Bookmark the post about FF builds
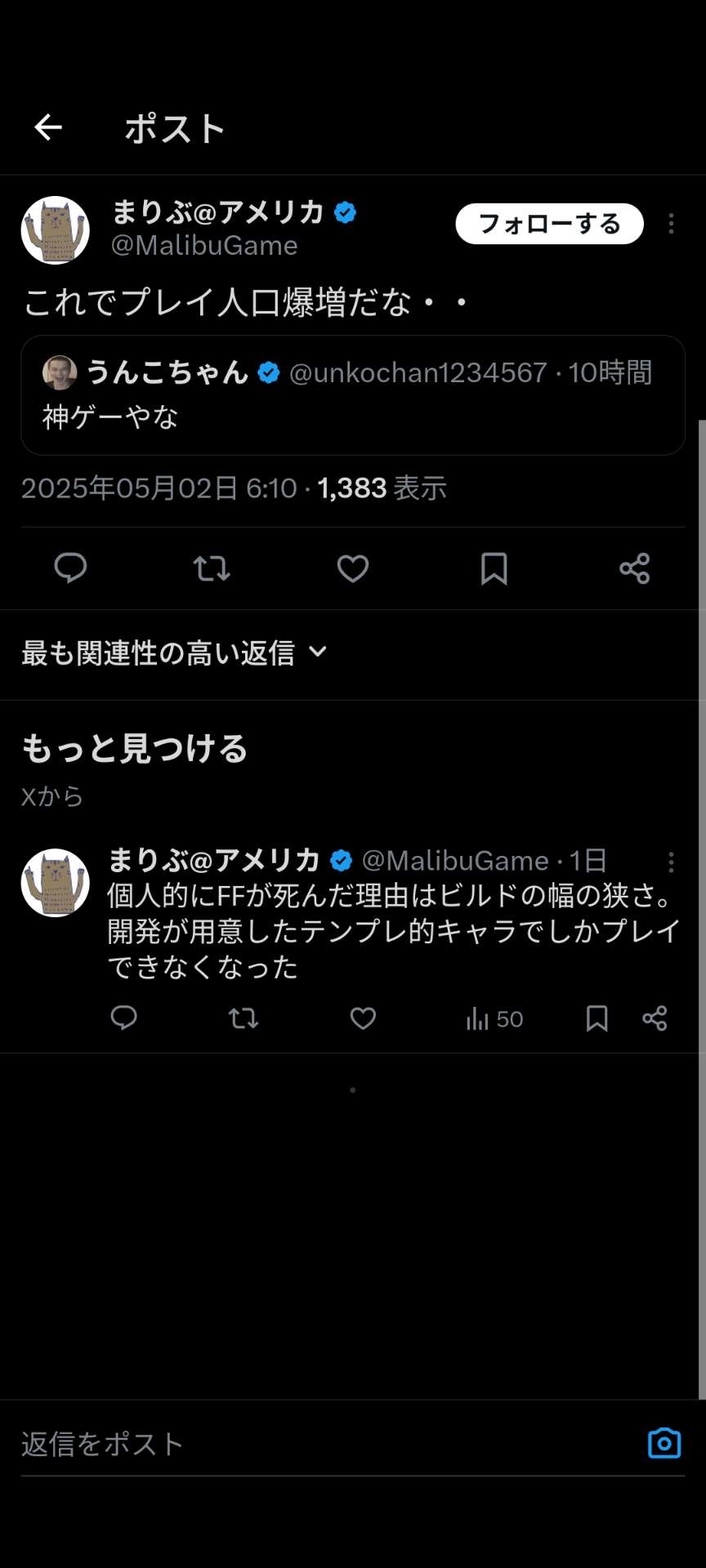Screen dimensions: 706x1568 coord(597,1018)
